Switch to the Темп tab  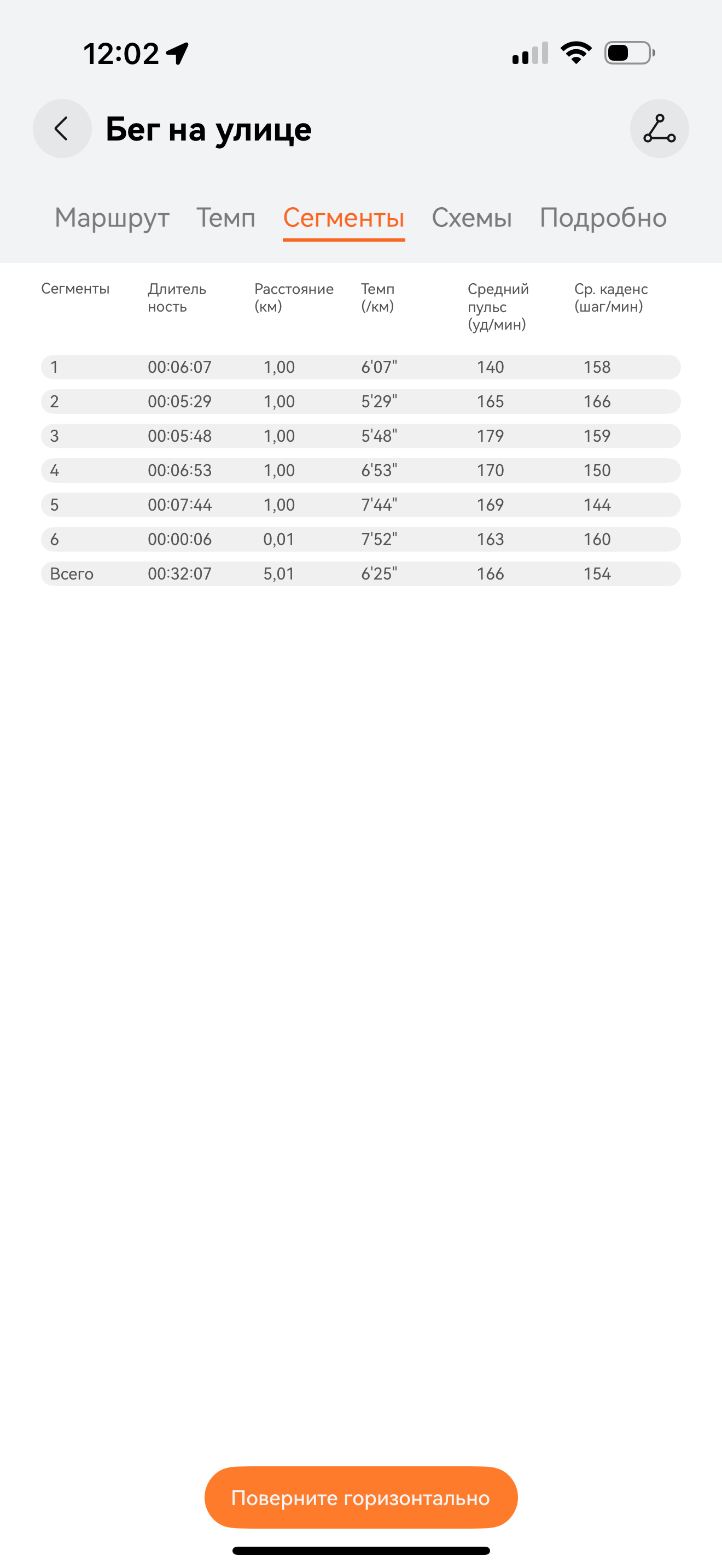pyautogui.click(x=225, y=217)
